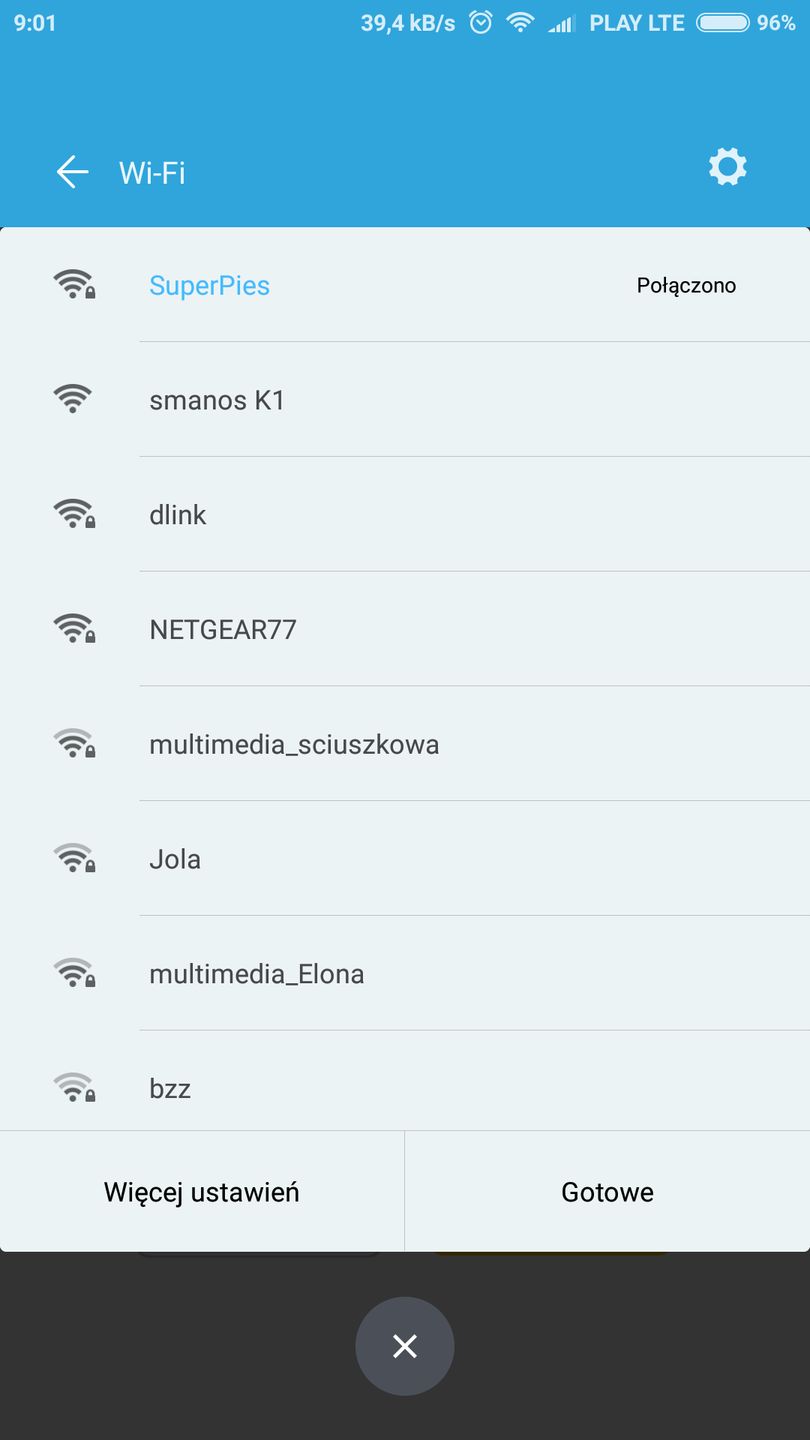Image resolution: width=810 pixels, height=1440 pixels.
Task: Connect to the Jola network
Action: tap(404, 860)
